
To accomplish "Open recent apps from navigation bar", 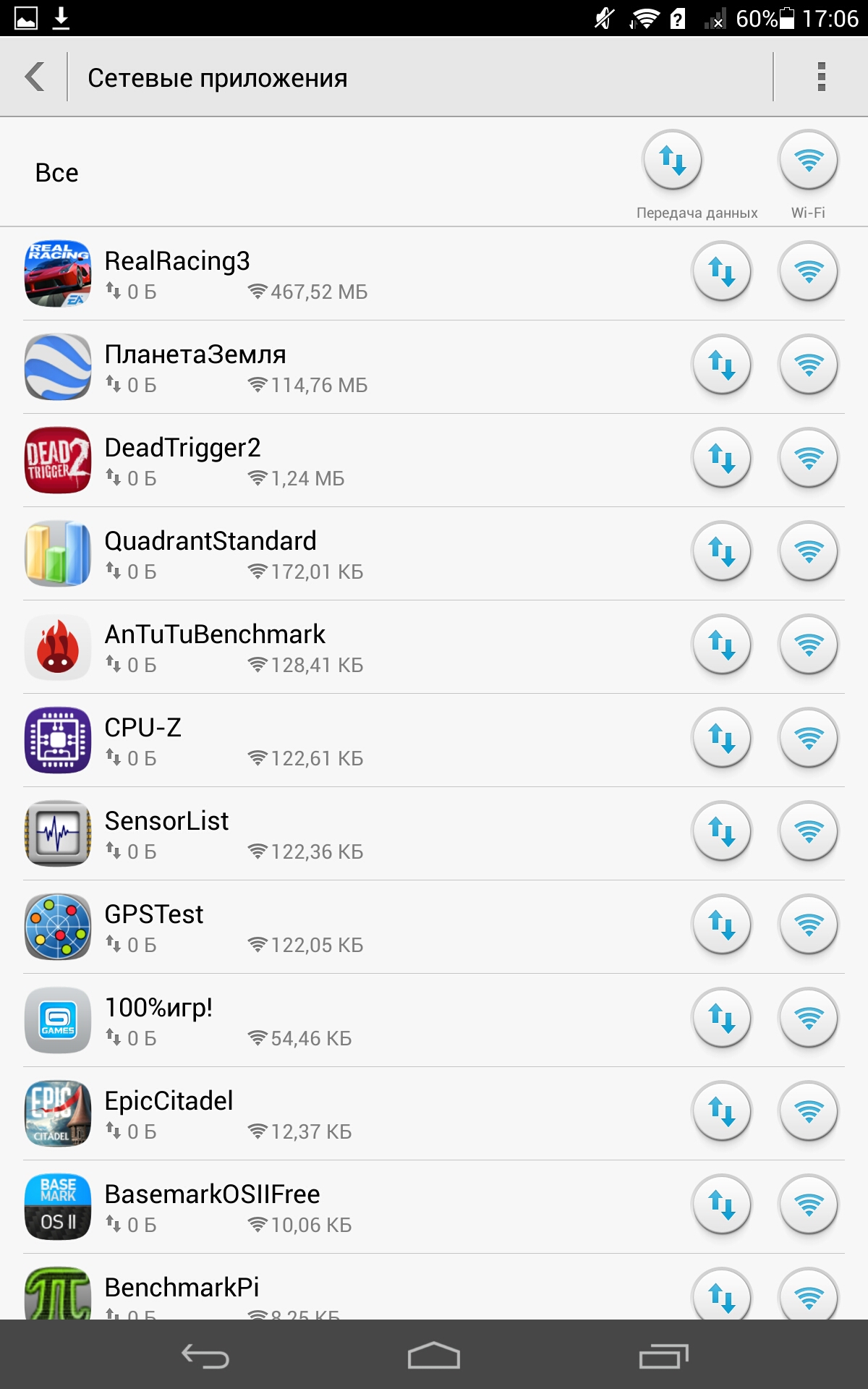I will (663, 1356).
